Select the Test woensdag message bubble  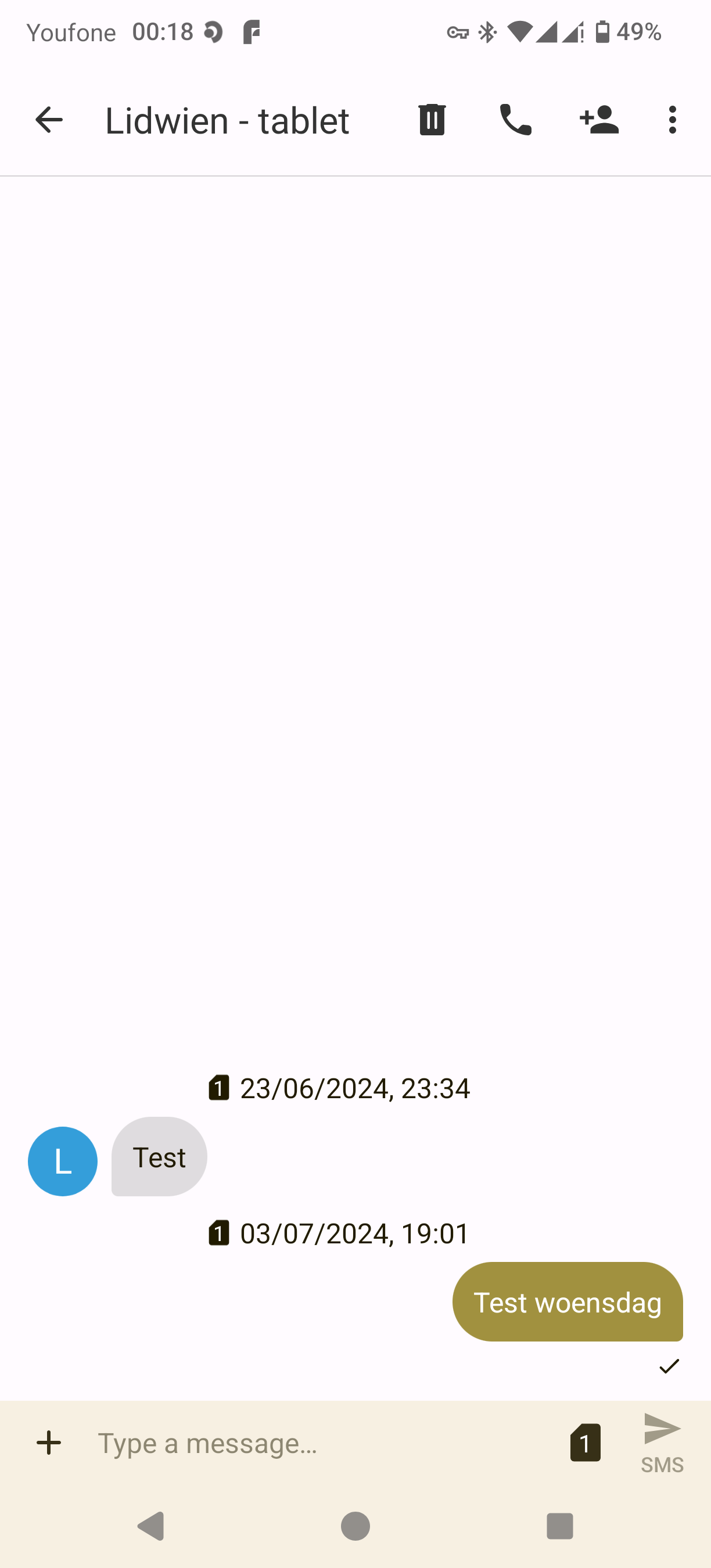[567, 1302]
